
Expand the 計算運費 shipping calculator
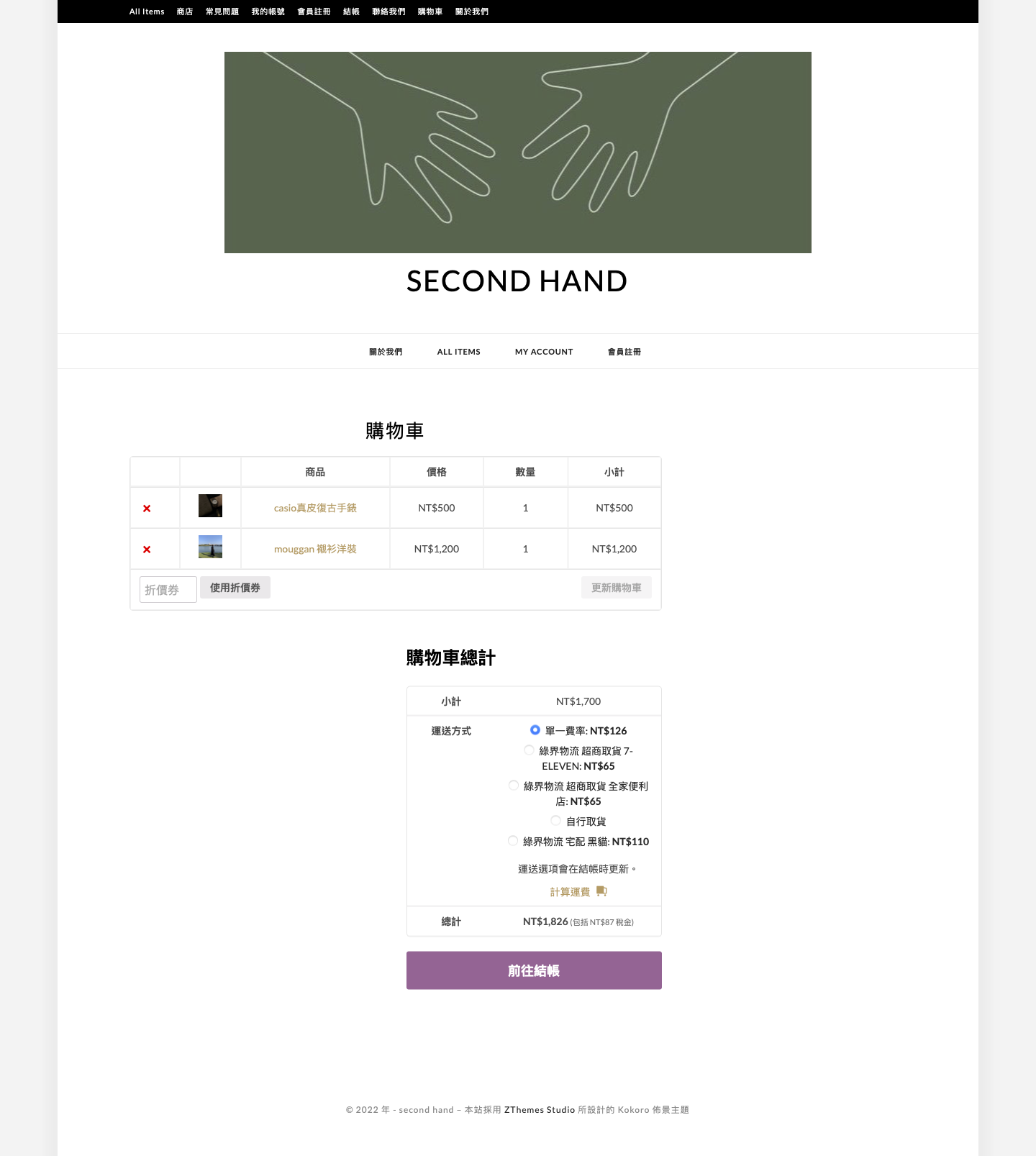coord(571,892)
